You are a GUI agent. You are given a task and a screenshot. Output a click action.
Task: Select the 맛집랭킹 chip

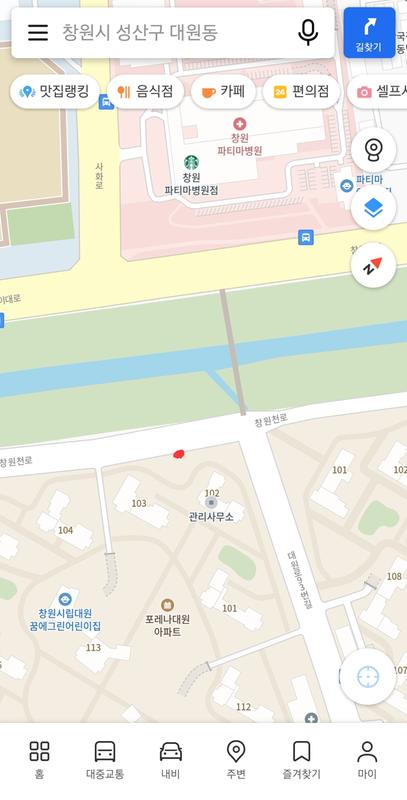click(x=55, y=92)
